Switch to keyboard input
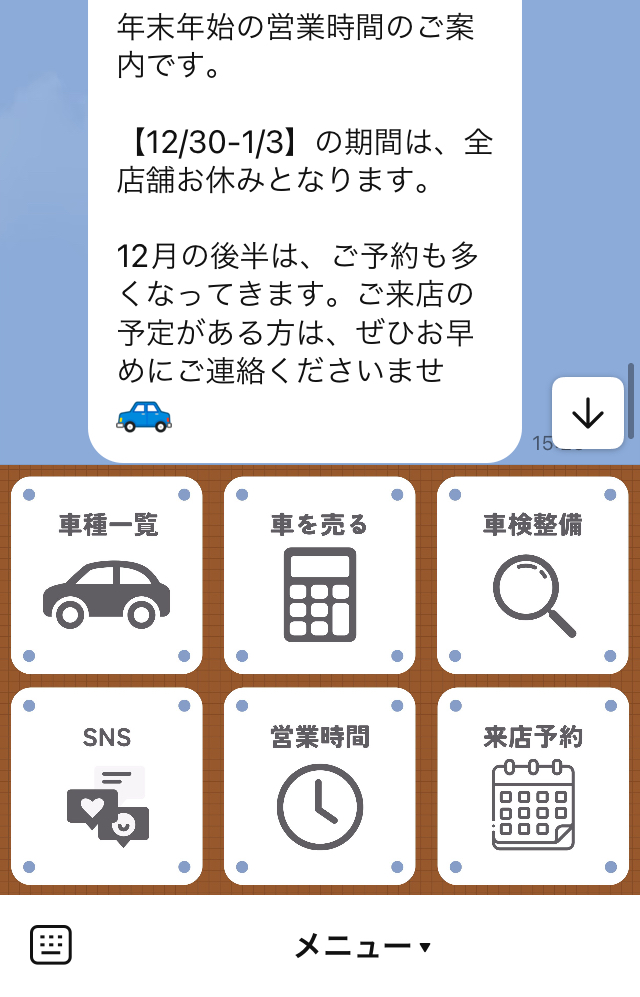The image size is (640, 997). (x=51, y=944)
